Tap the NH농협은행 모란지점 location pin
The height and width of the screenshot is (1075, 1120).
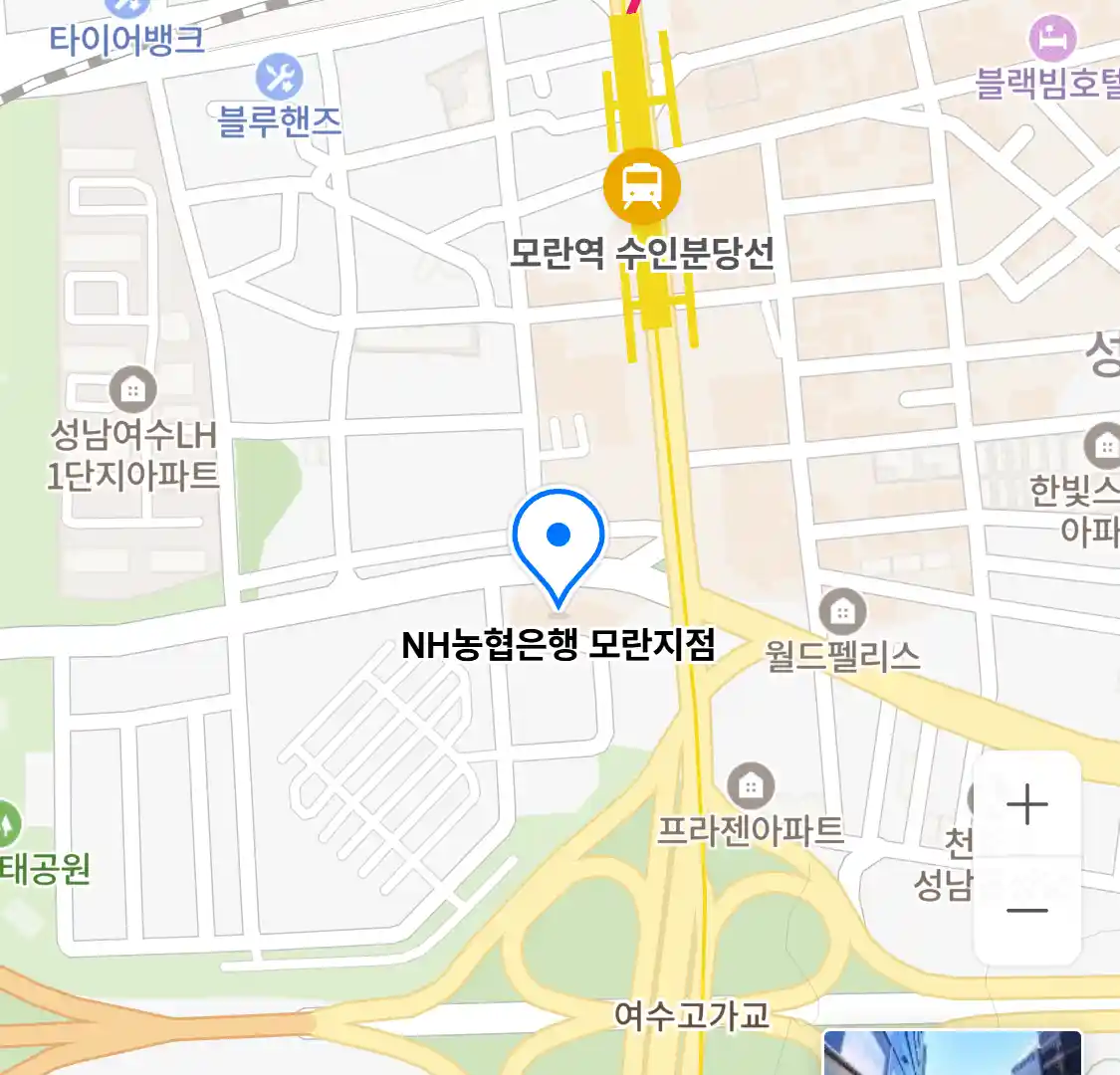pos(559,542)
